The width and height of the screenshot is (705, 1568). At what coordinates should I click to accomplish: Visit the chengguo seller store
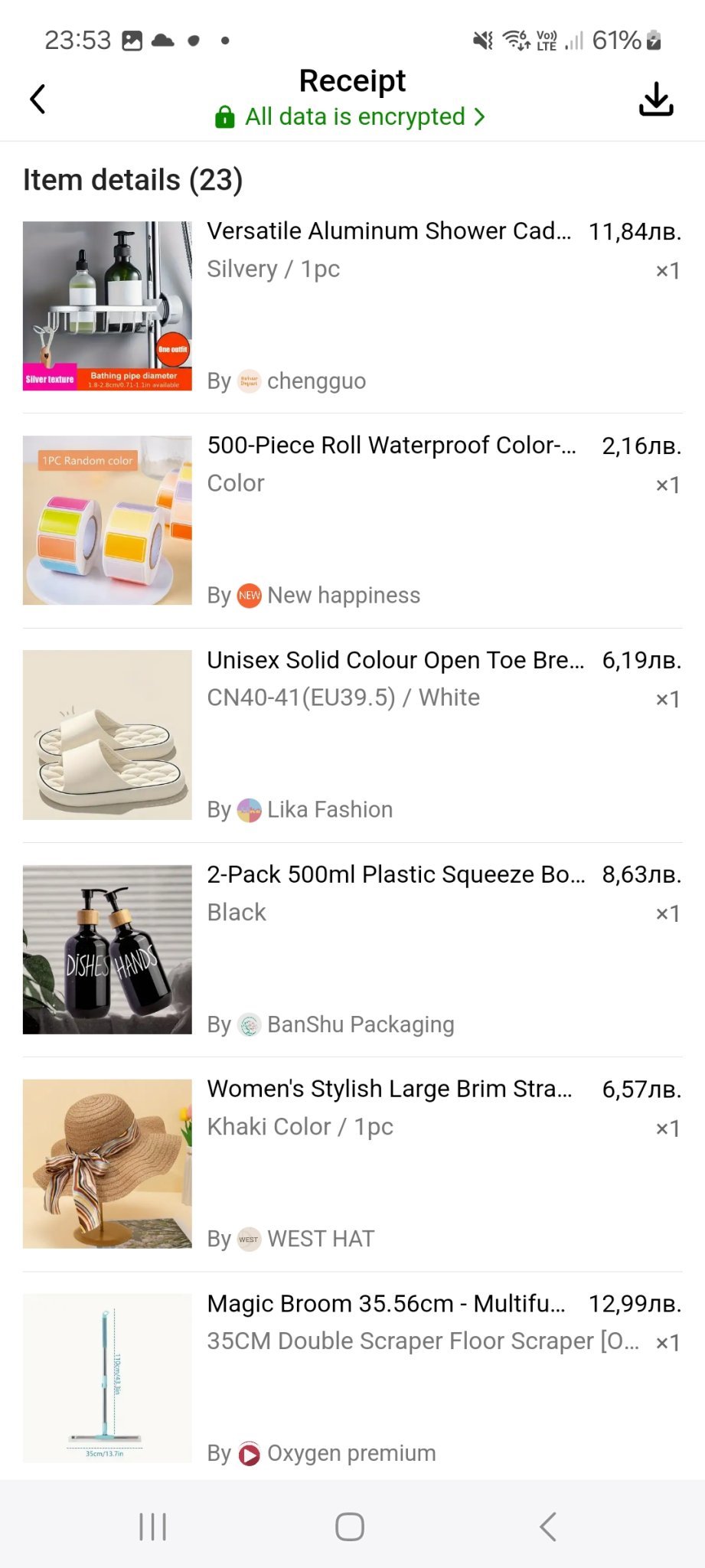pos(315,381)
